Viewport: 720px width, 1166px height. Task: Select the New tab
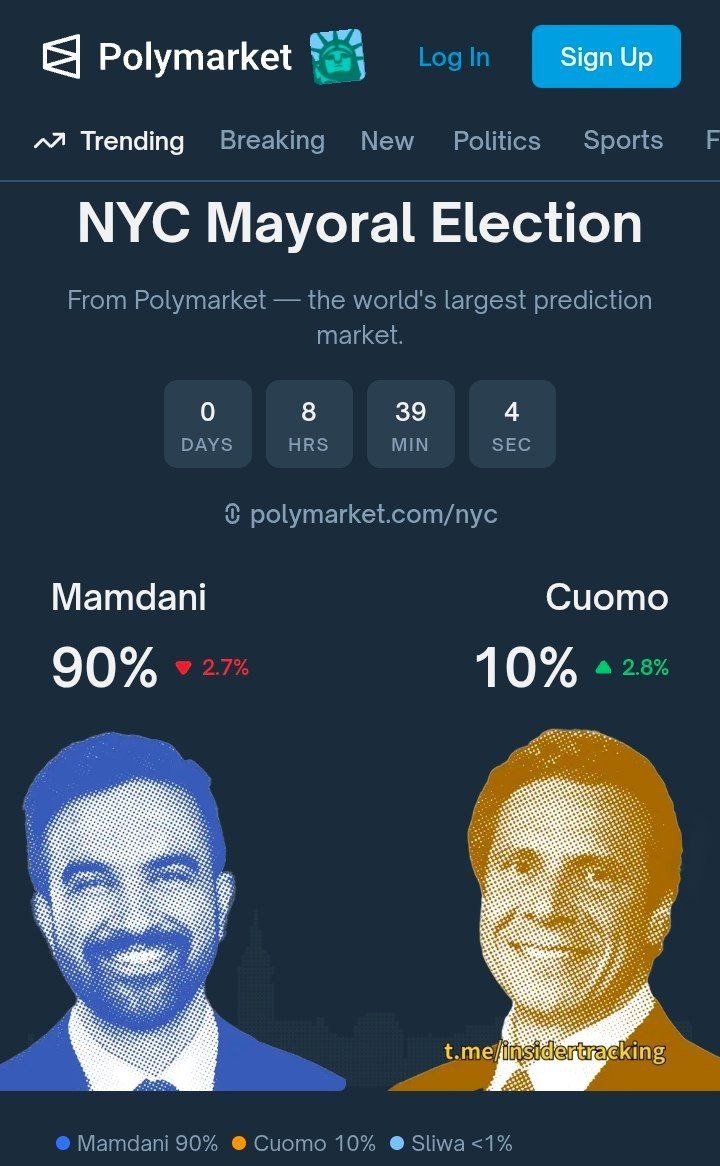(x=387, y=141)
